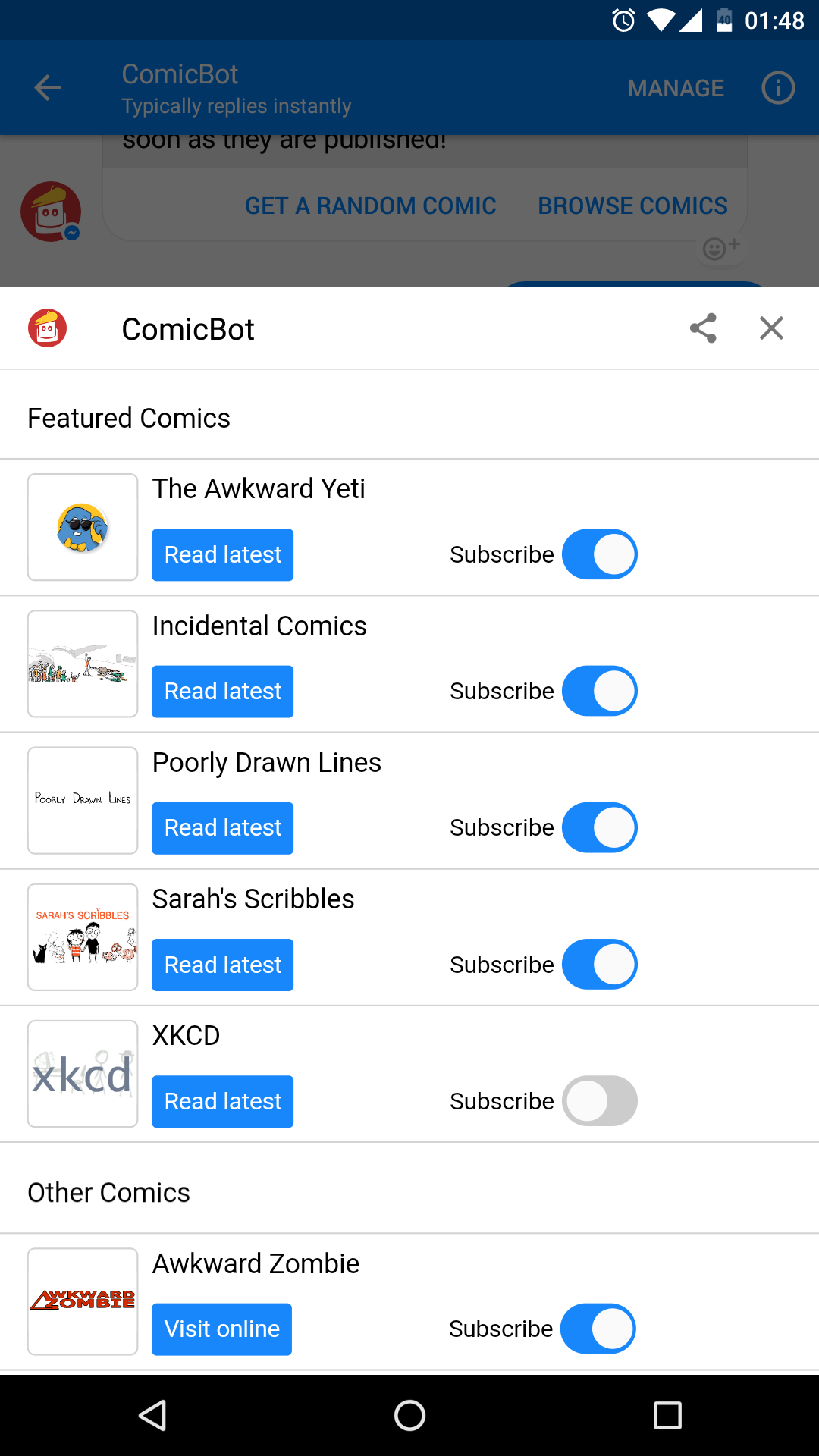Viewport: 819px width, 1456px height.
Task: Read latest Poorly Drawn Lines comic
Action: pos(222,828)
